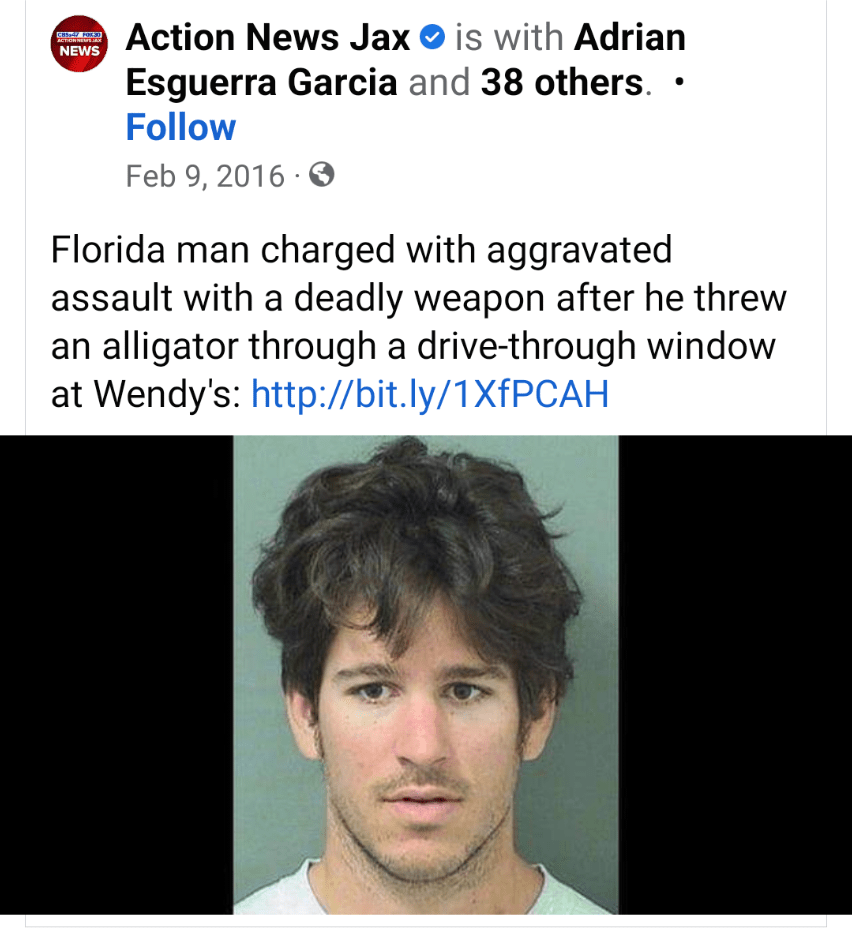Open the Feb 9, 2016 post timestamp

pyautogui.click(x=205, y=176)
